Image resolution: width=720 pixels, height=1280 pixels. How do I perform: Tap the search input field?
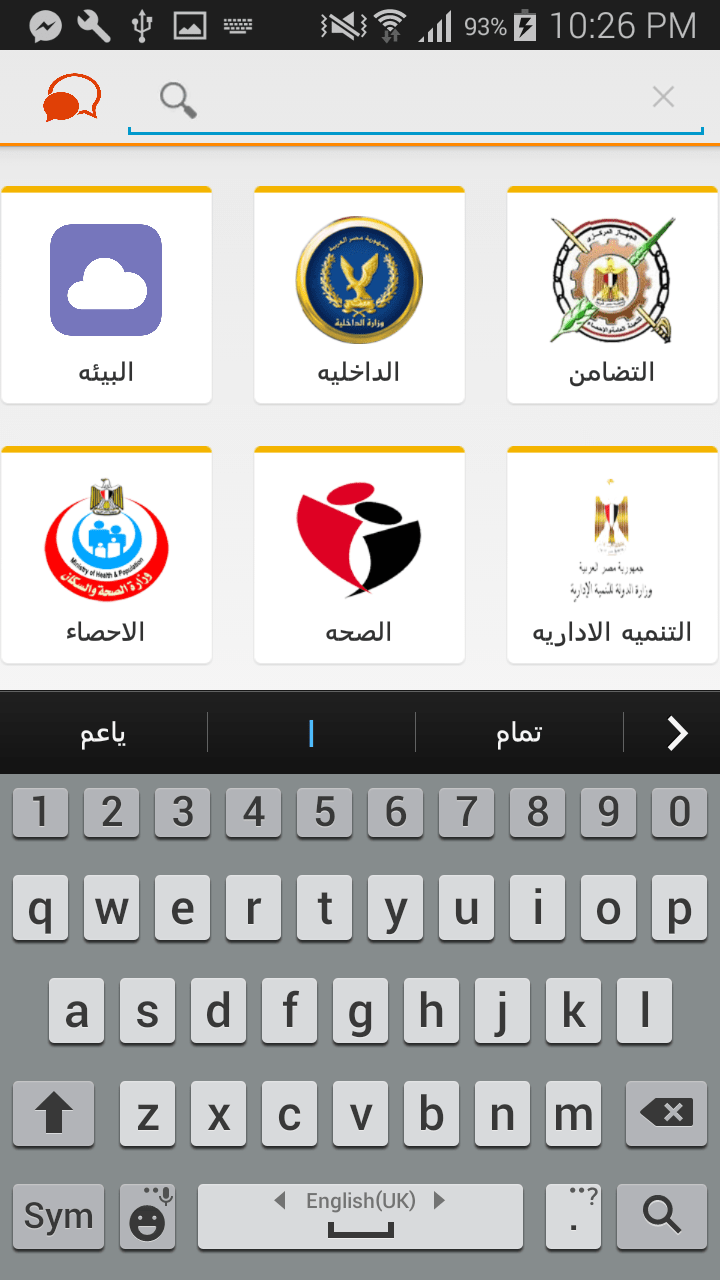click(x=420, y=98)
